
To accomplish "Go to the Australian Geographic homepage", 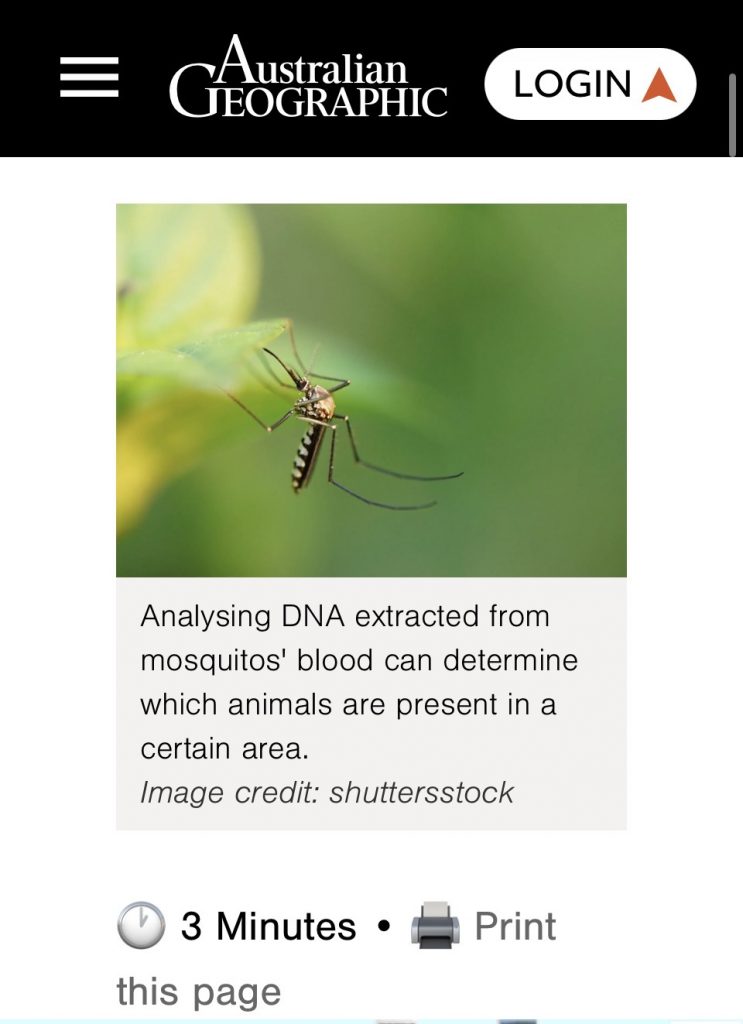I will point(308,78).
